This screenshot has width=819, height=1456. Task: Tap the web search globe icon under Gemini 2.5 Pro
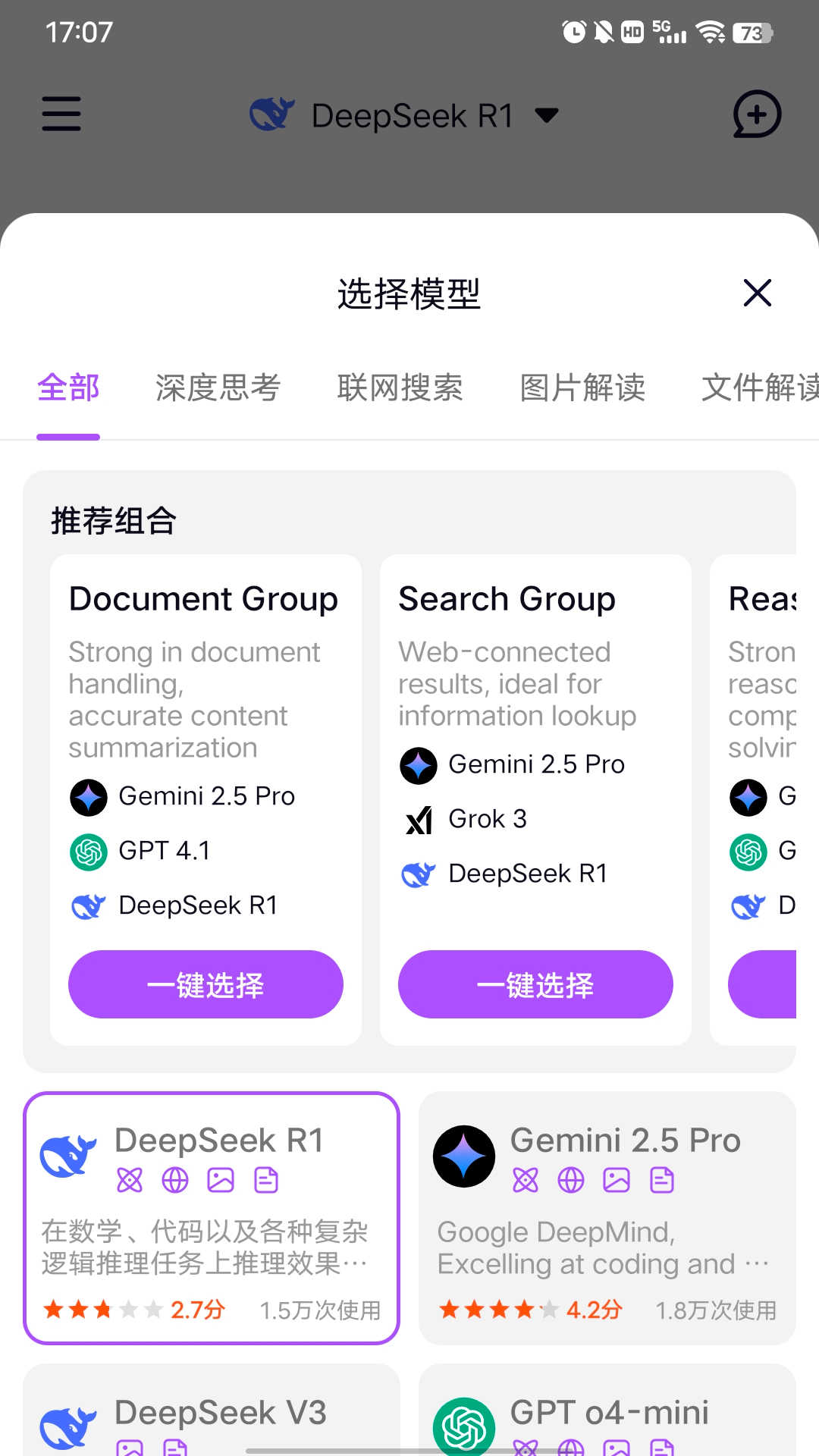pyautogui.click(x=570, y=1180)
